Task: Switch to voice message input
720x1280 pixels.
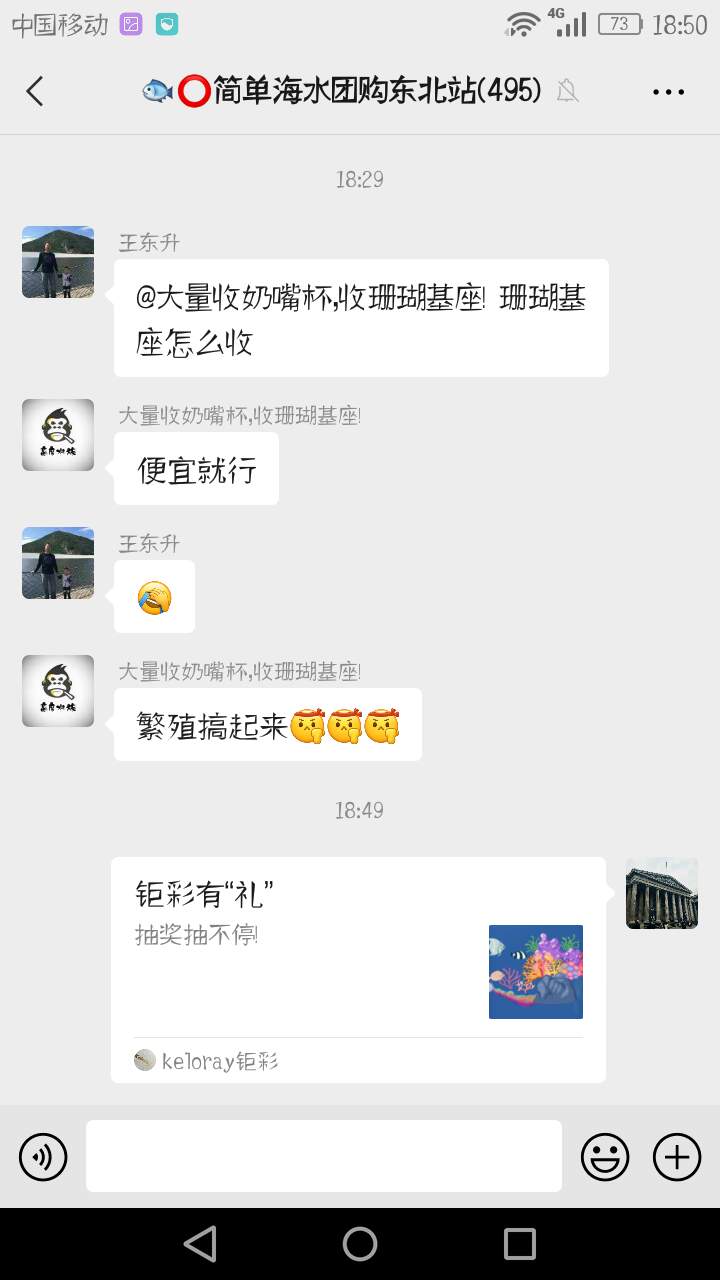Action: click(x=43, y=1157)
